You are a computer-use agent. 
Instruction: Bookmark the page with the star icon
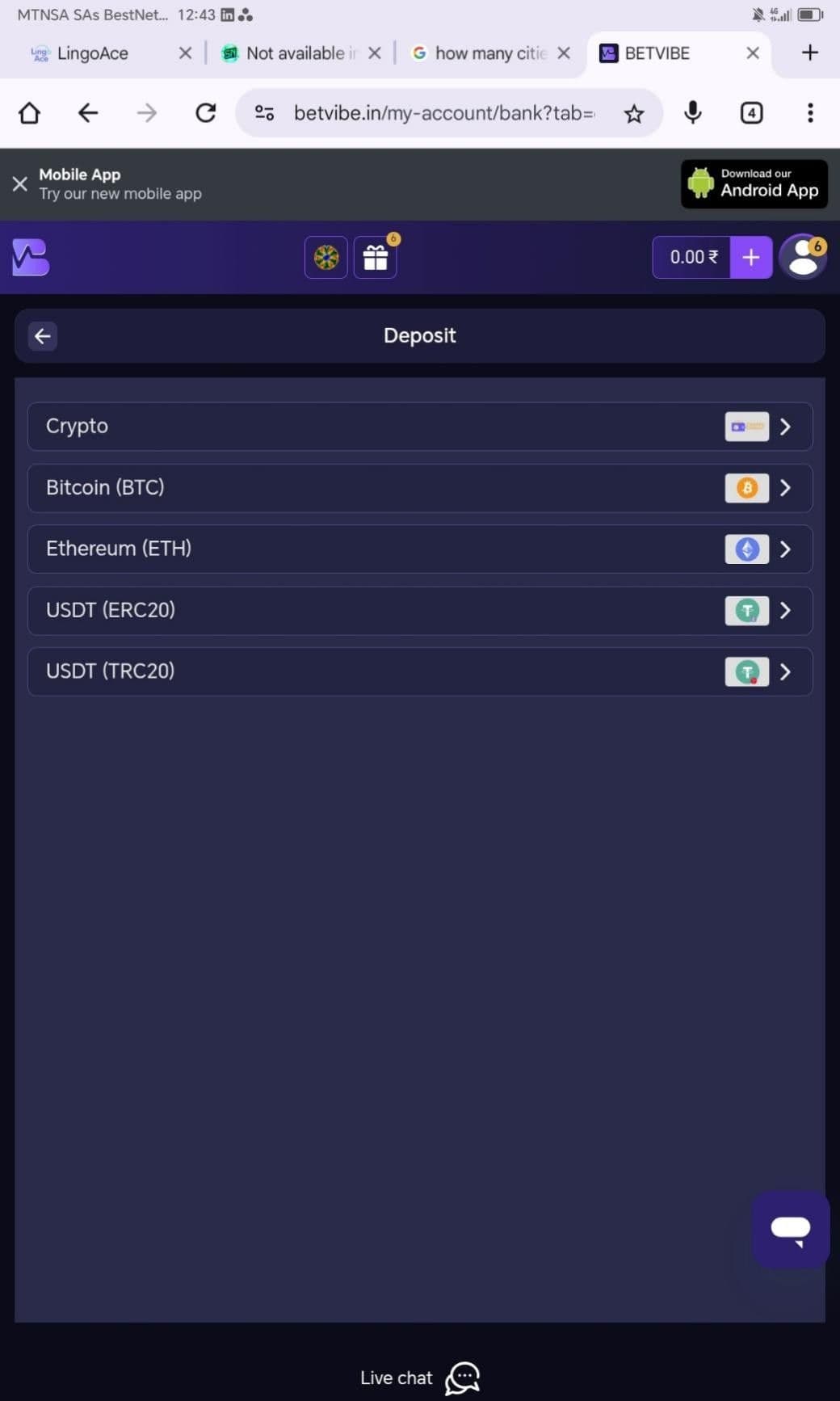click(634, 113)
